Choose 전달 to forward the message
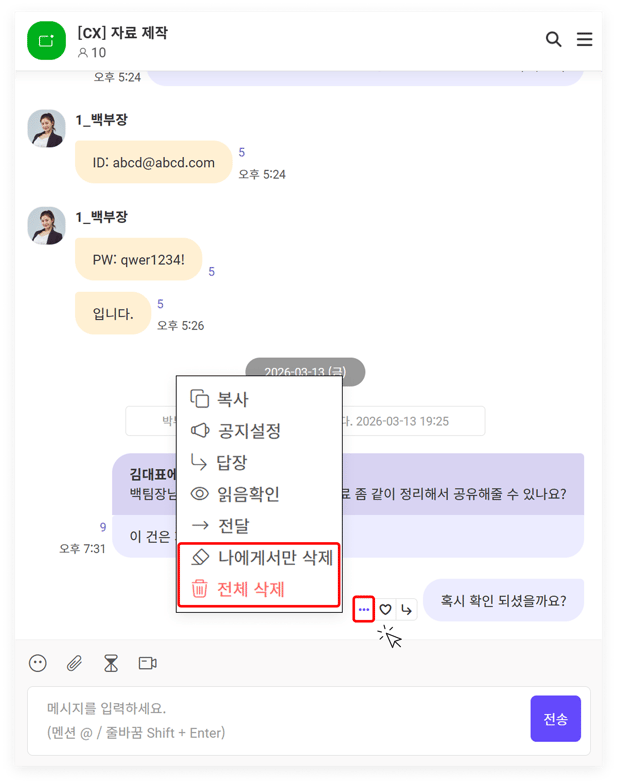617x784 pixels. (x=233, y=526)
